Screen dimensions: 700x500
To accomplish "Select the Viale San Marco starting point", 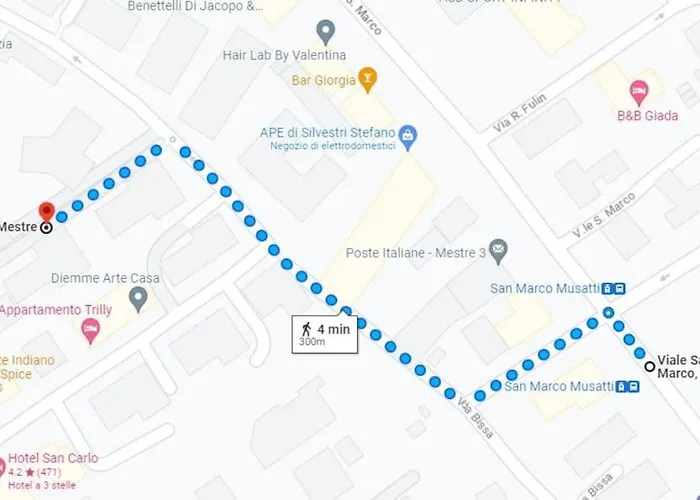I will pos(649,366).
